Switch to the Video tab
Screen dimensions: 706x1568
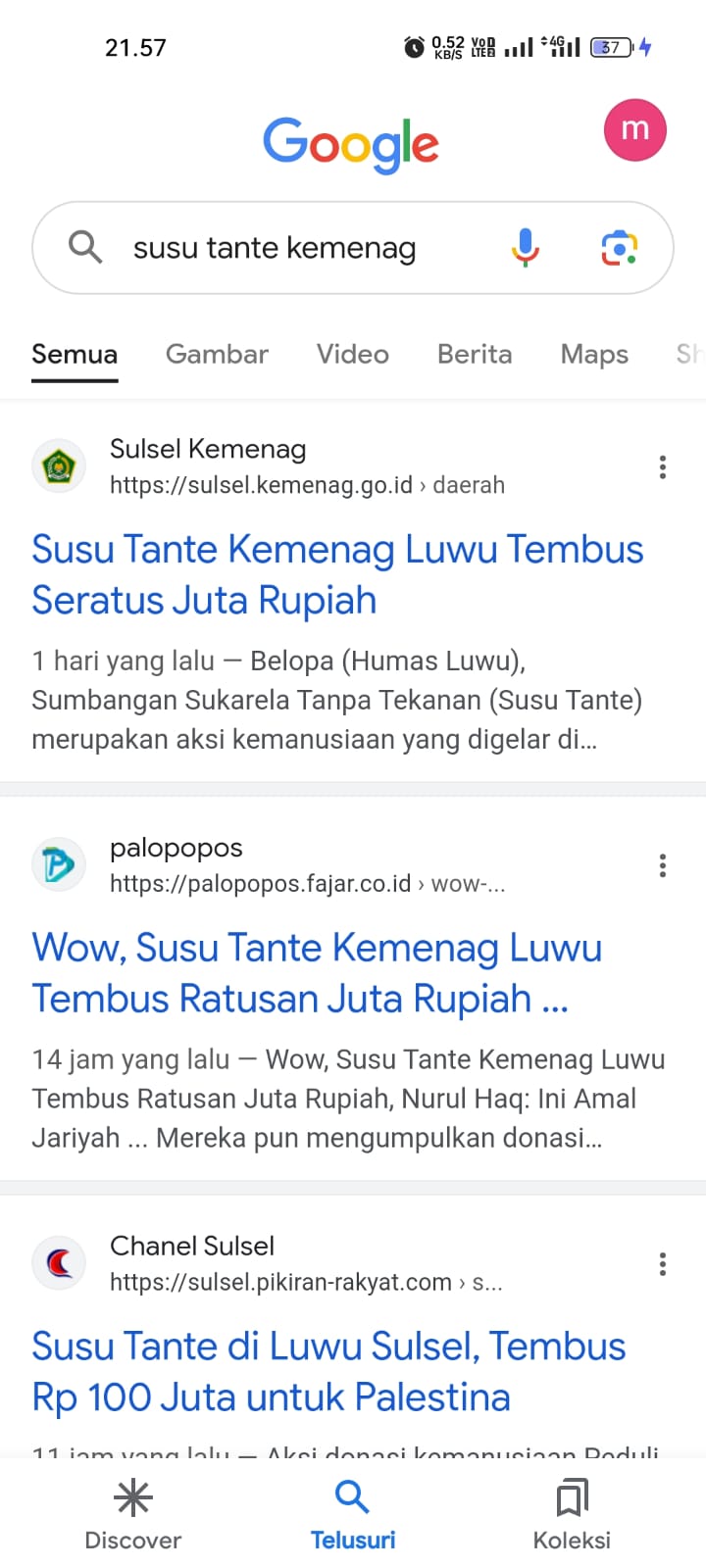tap(352, 354)
